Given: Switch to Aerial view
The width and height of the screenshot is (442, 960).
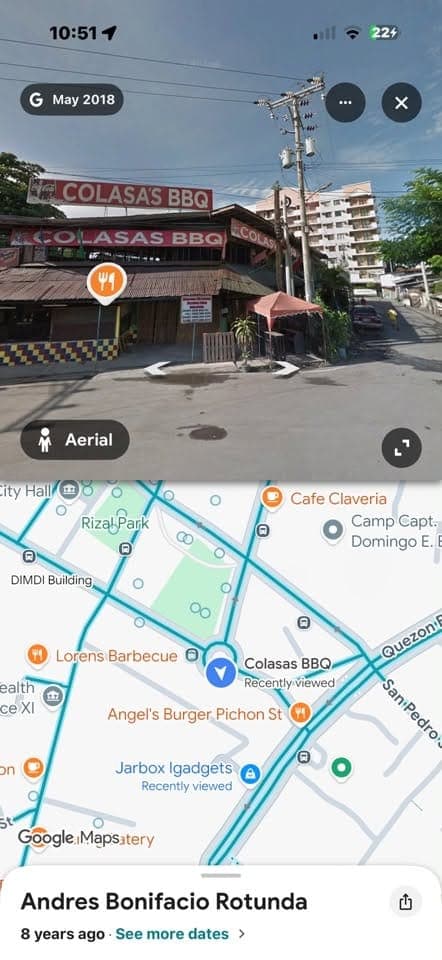Looking at the screenshot, I should 75,440.
